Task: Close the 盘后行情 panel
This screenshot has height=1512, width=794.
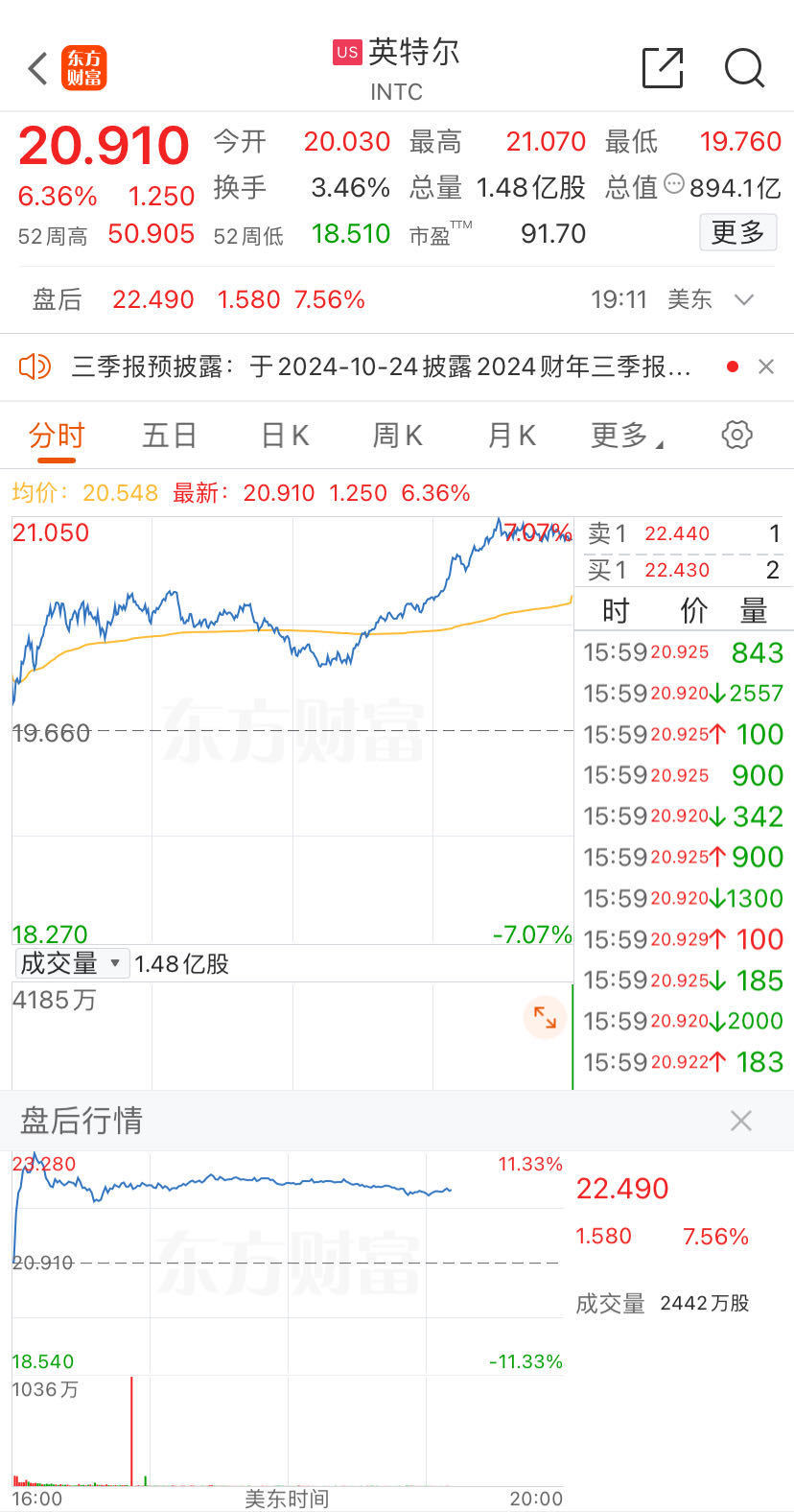Action: coord(741,1121)
